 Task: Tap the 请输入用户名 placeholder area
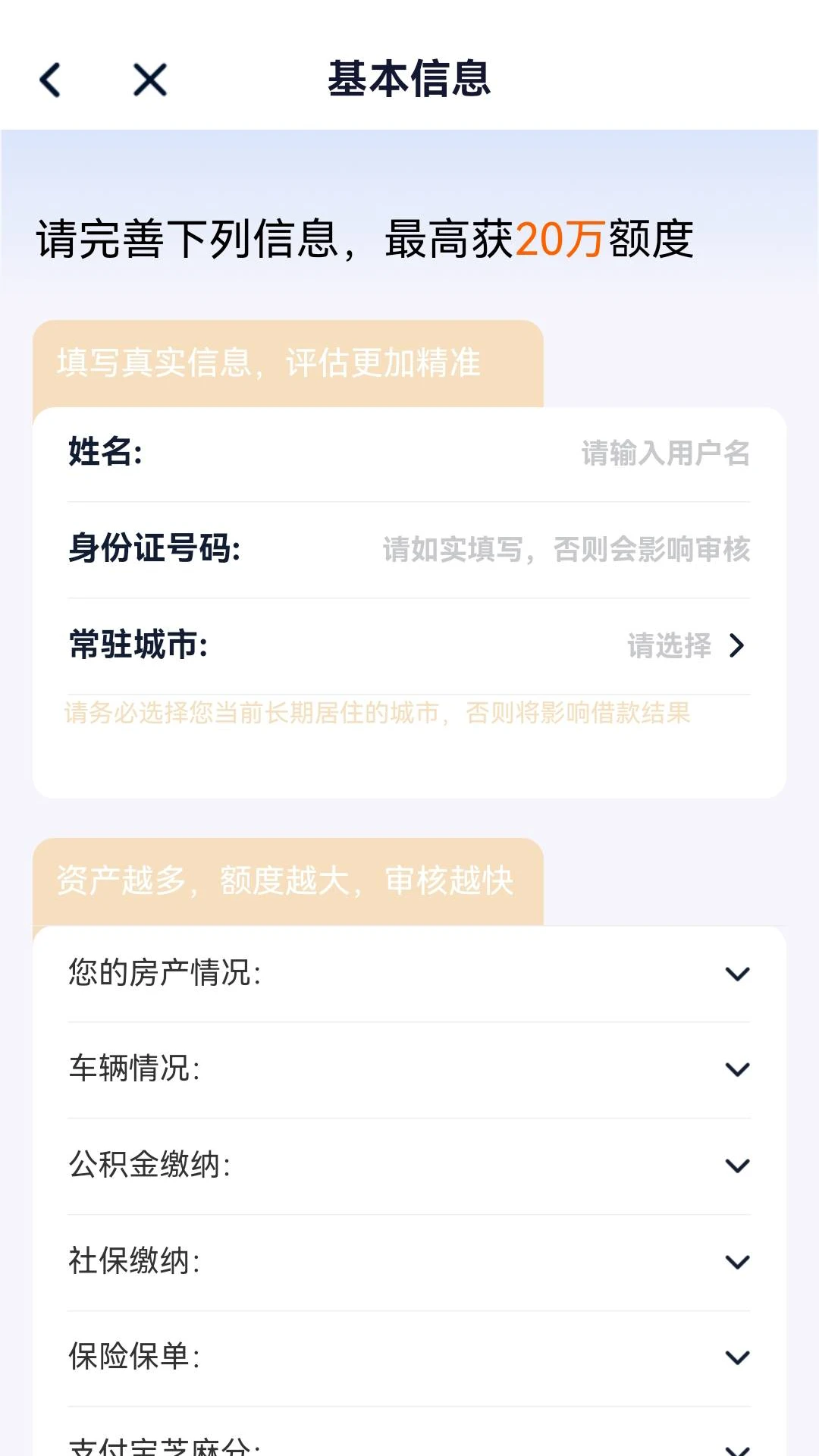(664, 453)
